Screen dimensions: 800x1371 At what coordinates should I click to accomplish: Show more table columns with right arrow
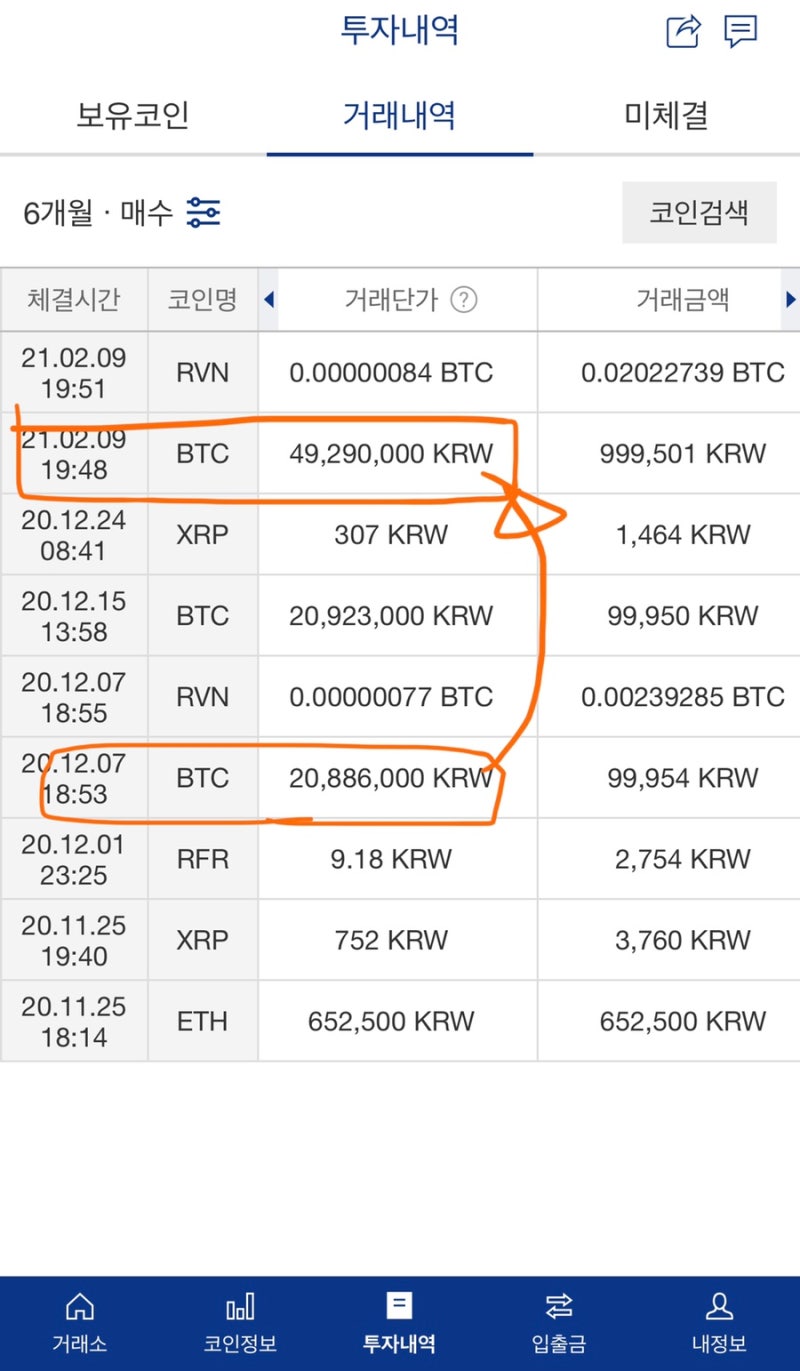pyautogui.click(x=790, y=299)
